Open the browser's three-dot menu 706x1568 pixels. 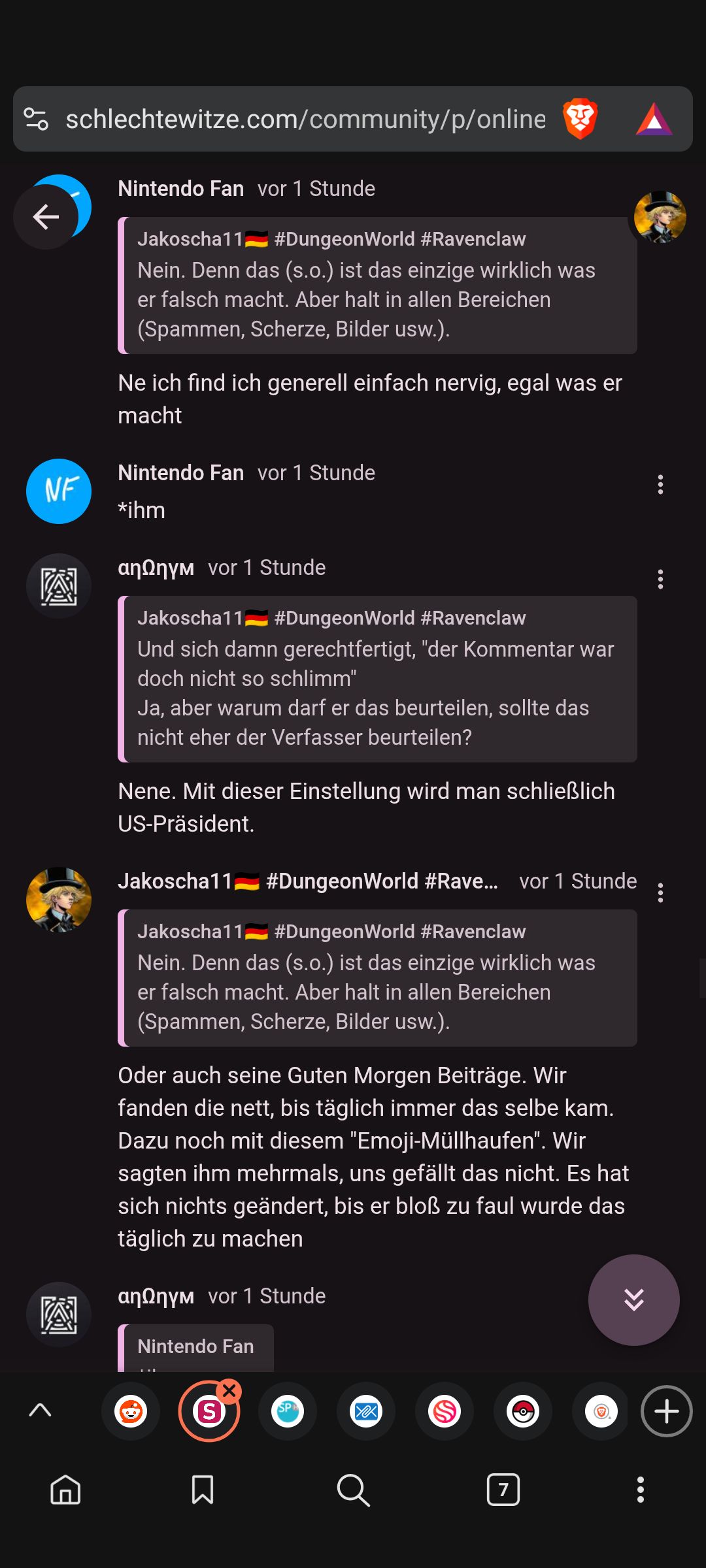pos(641,1490)
